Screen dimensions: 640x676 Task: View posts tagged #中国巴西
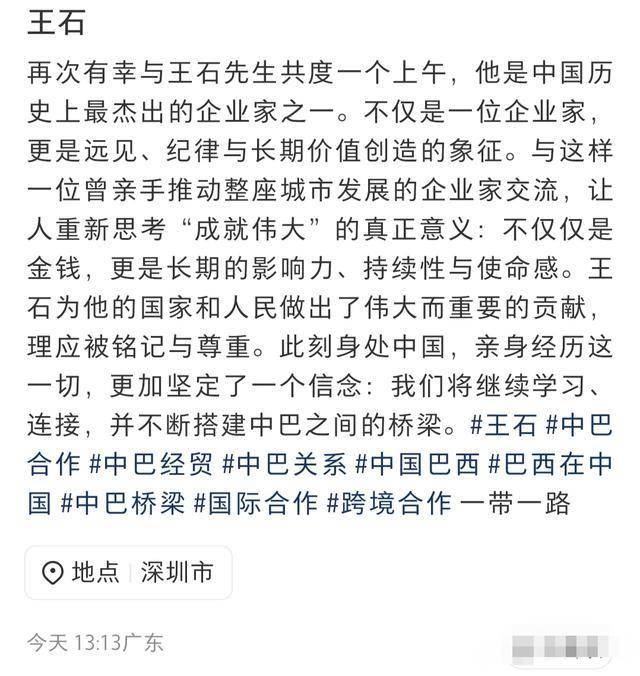tap(416, 464)
